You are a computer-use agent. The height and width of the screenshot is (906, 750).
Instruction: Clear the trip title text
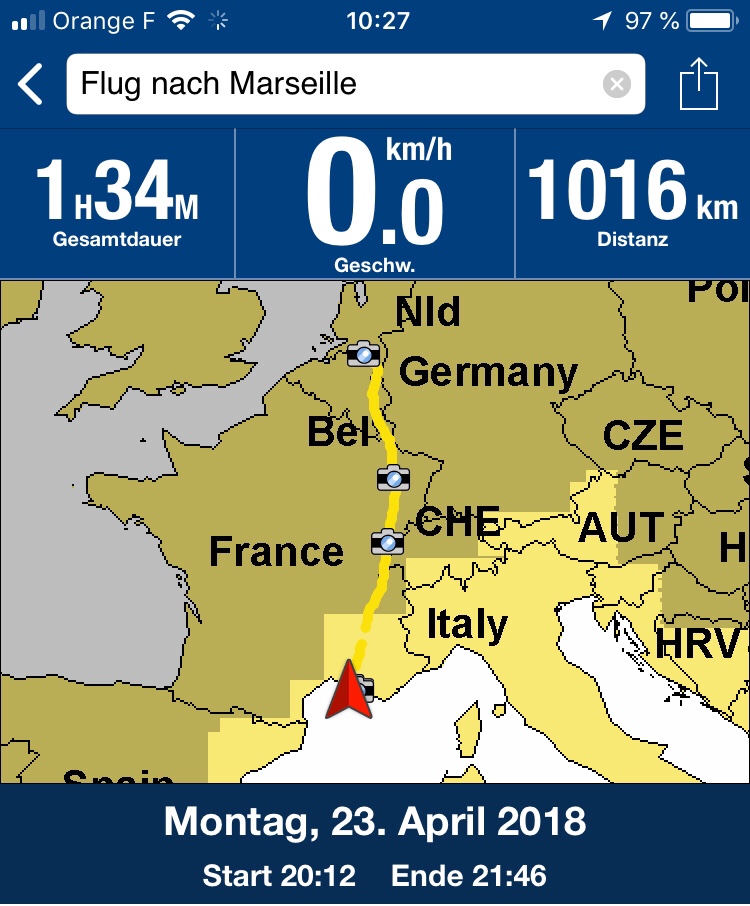617,85
